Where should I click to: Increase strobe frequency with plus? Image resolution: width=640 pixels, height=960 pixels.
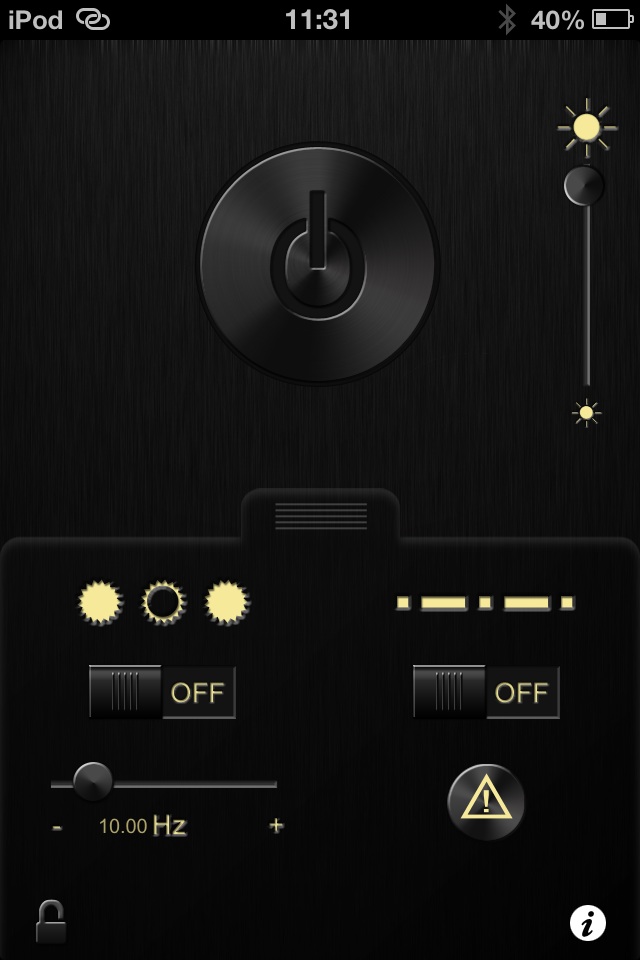[276, 825]
